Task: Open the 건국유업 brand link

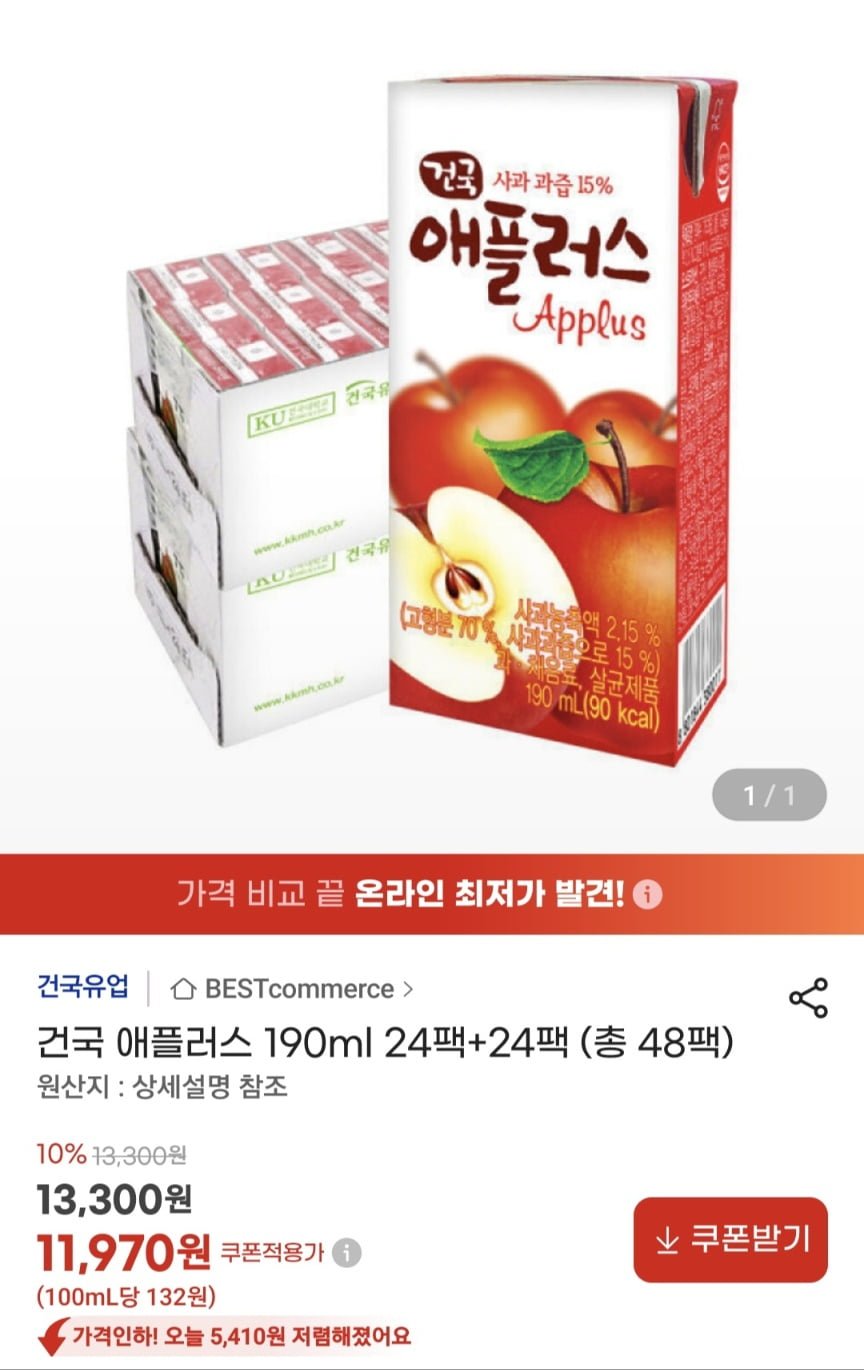Action: (x=84, y=988)
